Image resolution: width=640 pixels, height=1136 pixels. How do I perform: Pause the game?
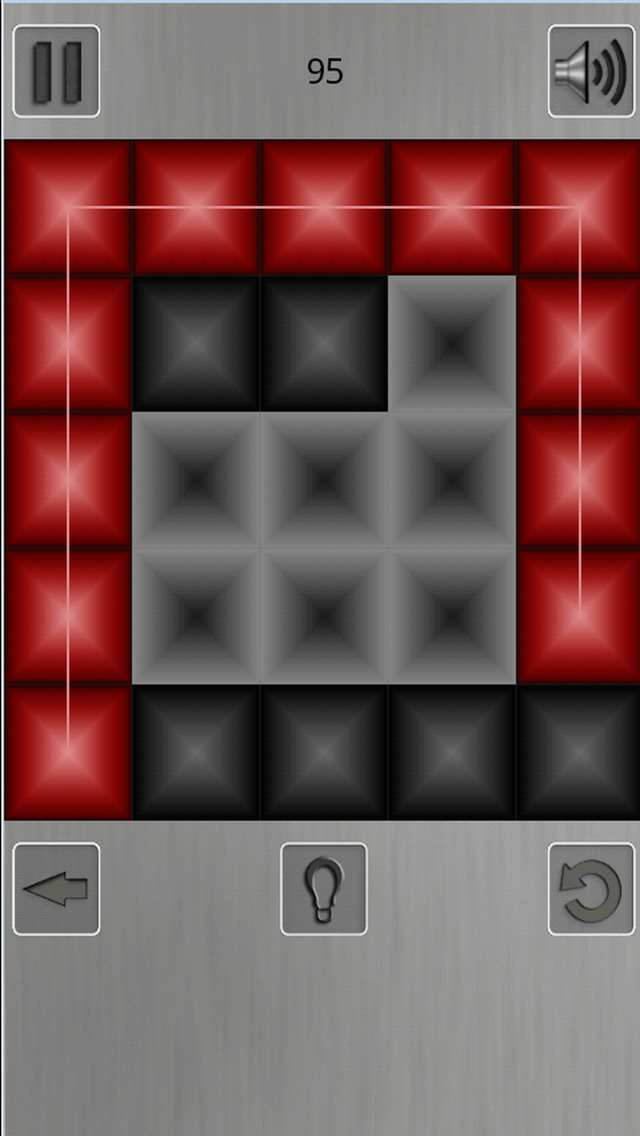click(x=56, y=71)
